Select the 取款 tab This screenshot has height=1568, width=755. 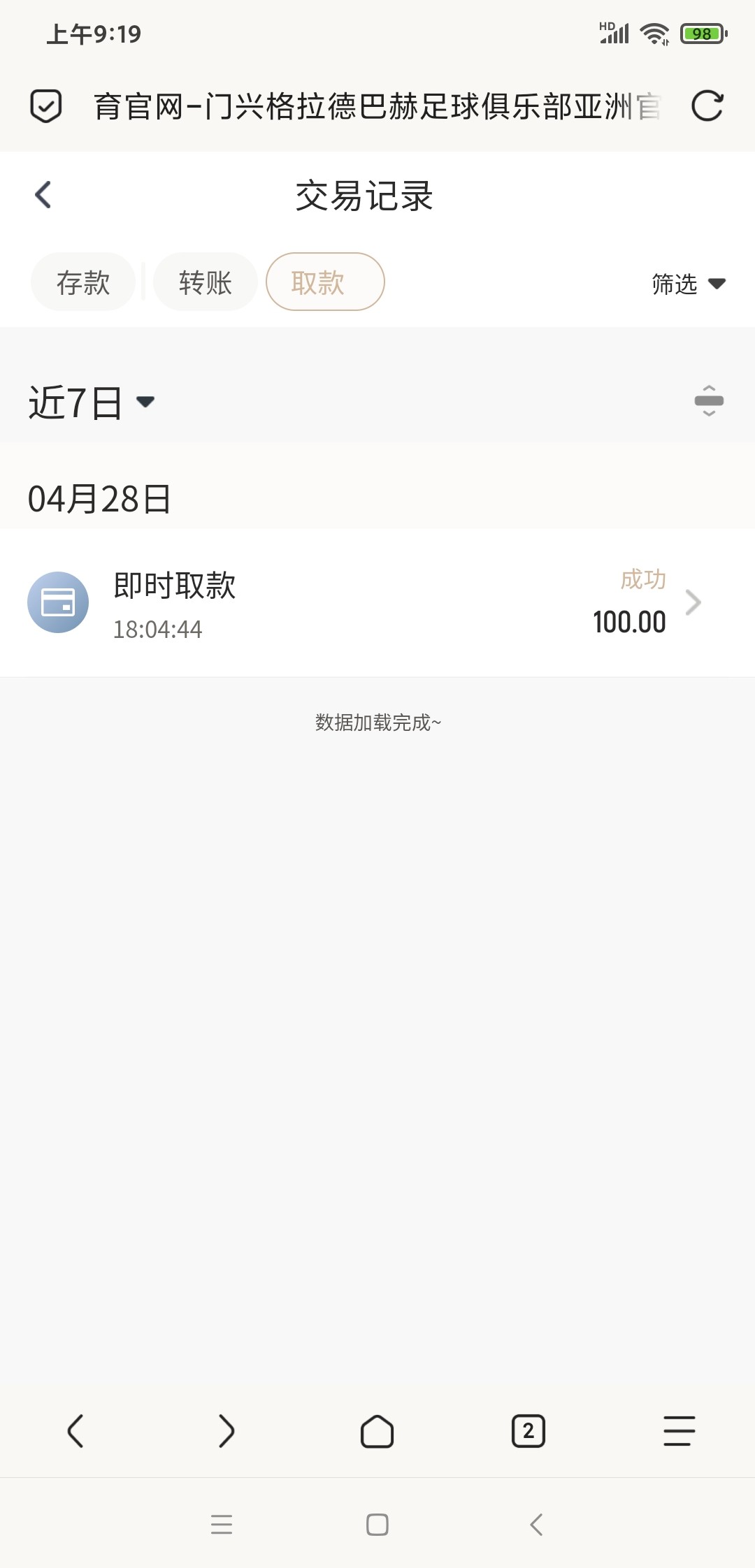pos(325,282)
